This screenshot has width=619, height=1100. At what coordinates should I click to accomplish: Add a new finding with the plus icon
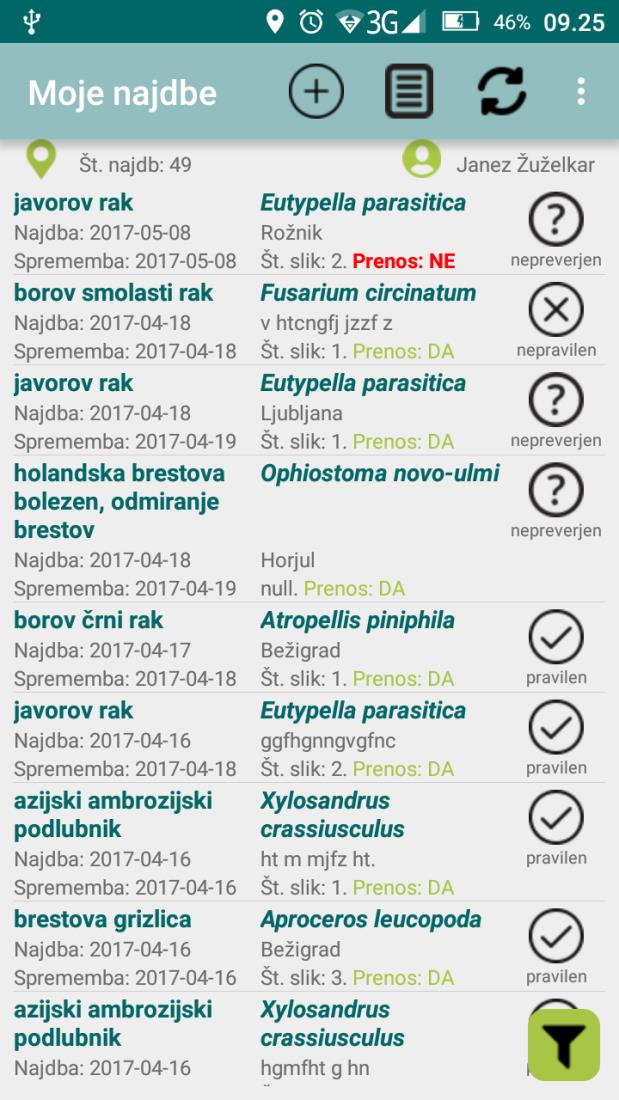(x=316, y=91)
